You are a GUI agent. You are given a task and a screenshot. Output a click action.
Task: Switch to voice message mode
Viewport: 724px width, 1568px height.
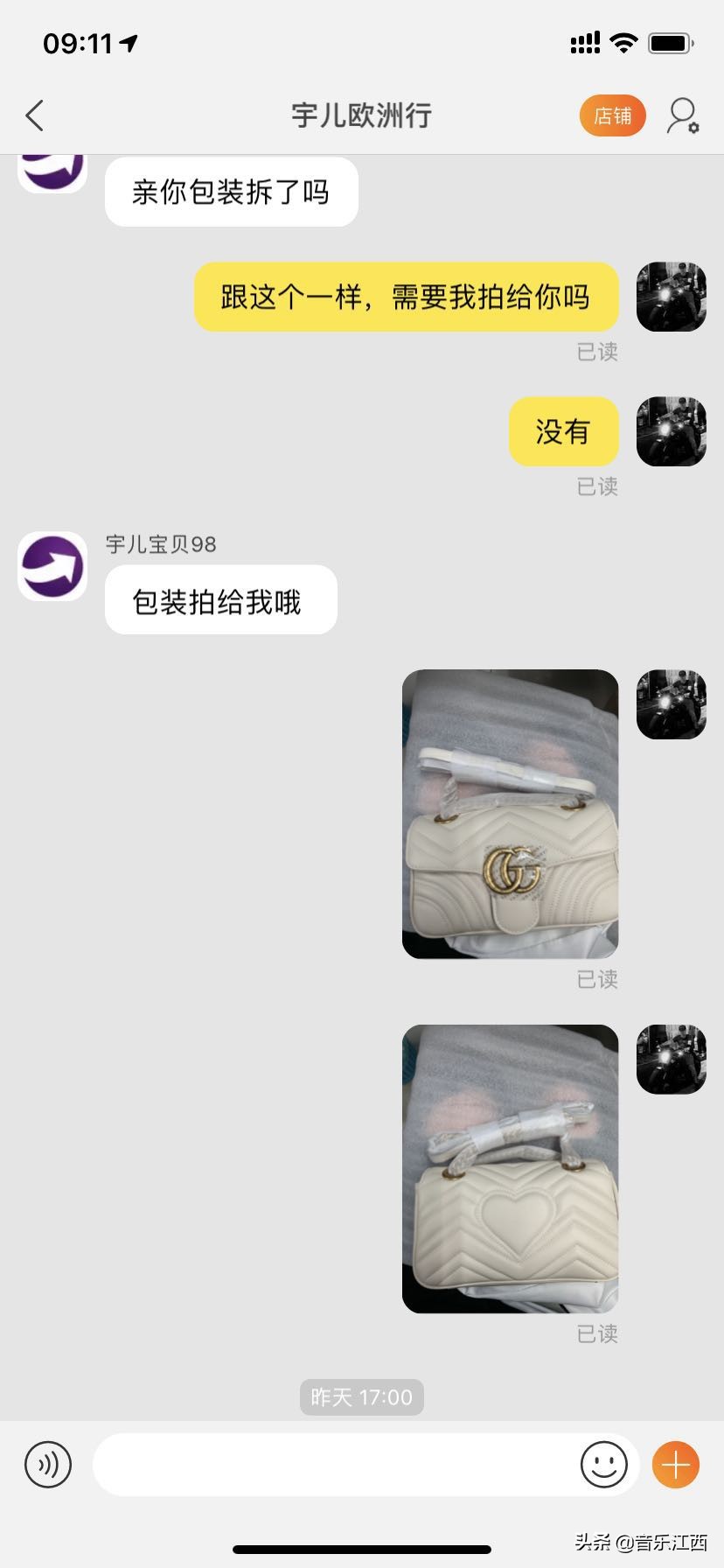[x=48, y=1464]
